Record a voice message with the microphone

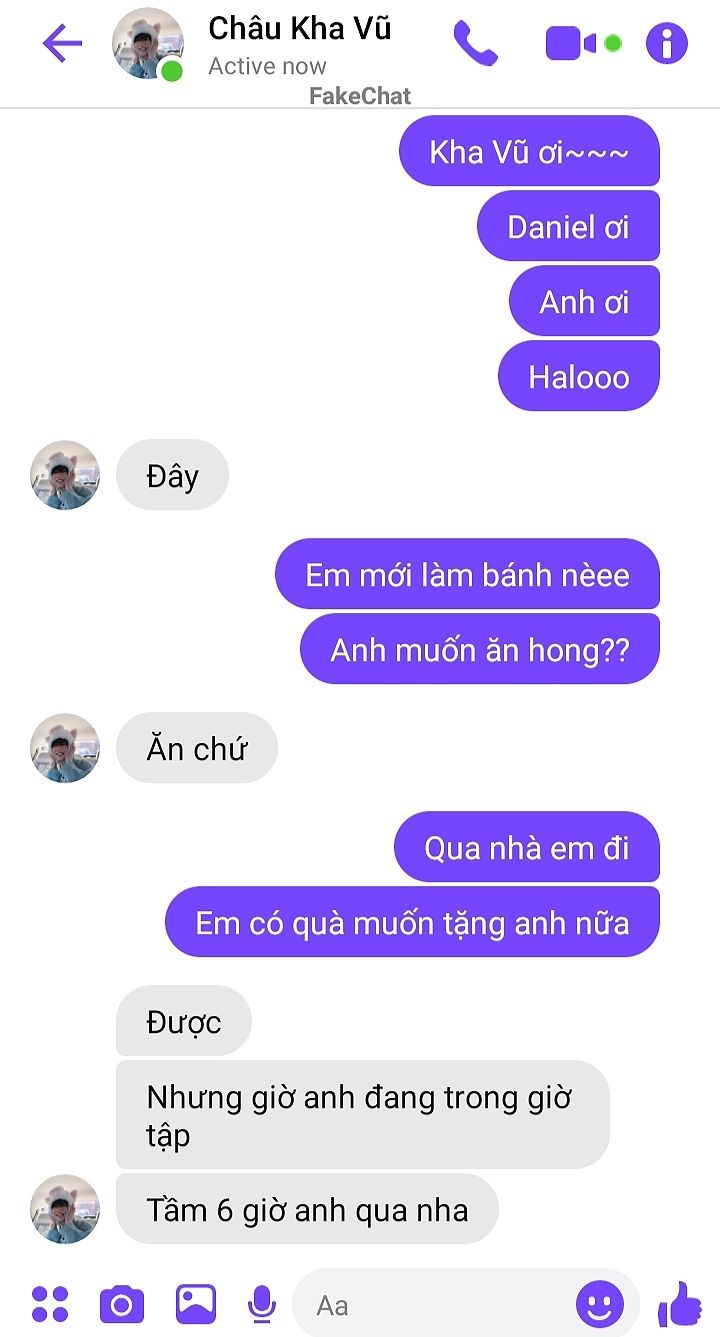pos(262,1305)
